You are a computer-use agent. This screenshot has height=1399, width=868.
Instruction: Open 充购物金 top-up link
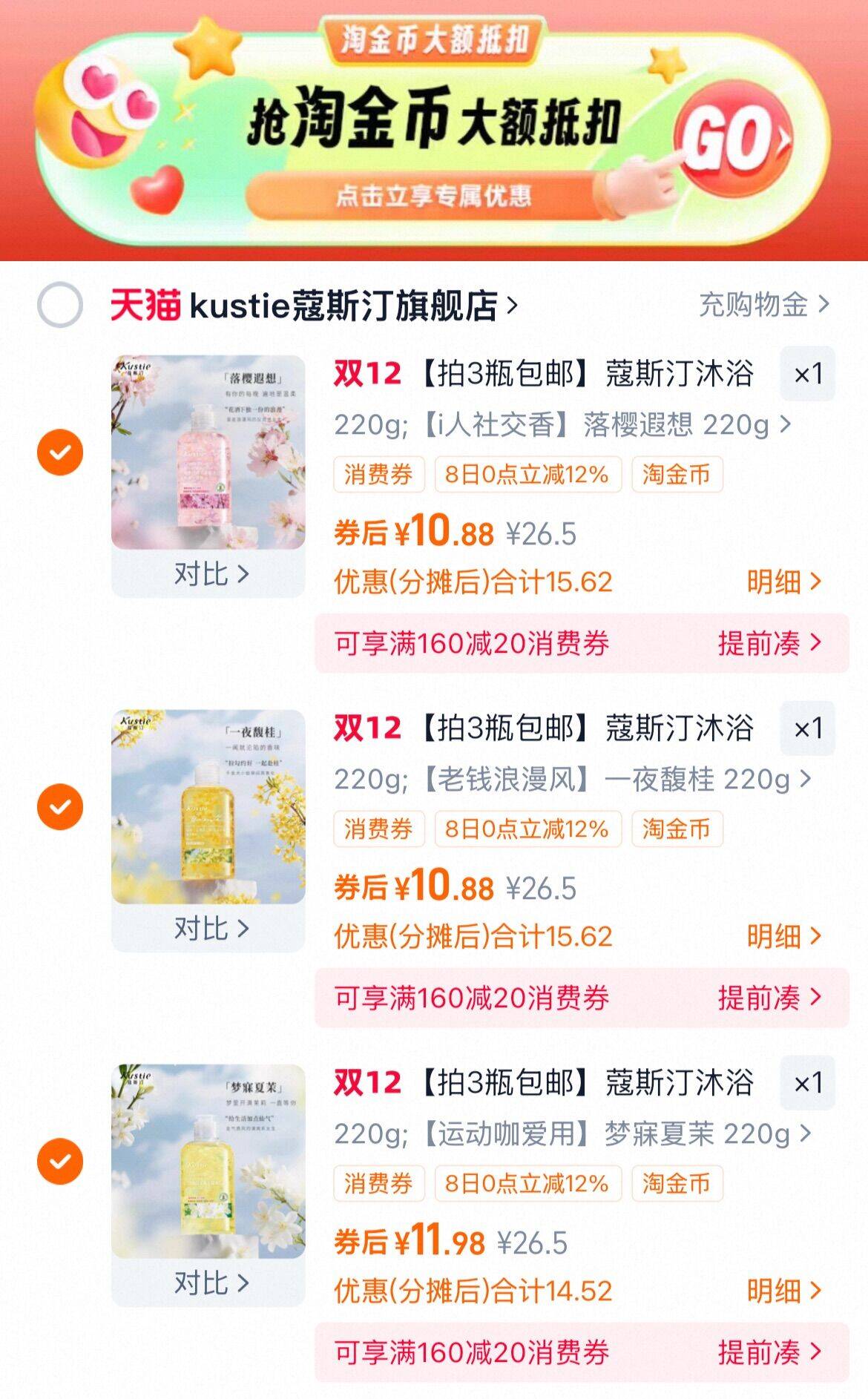[763, 305]
